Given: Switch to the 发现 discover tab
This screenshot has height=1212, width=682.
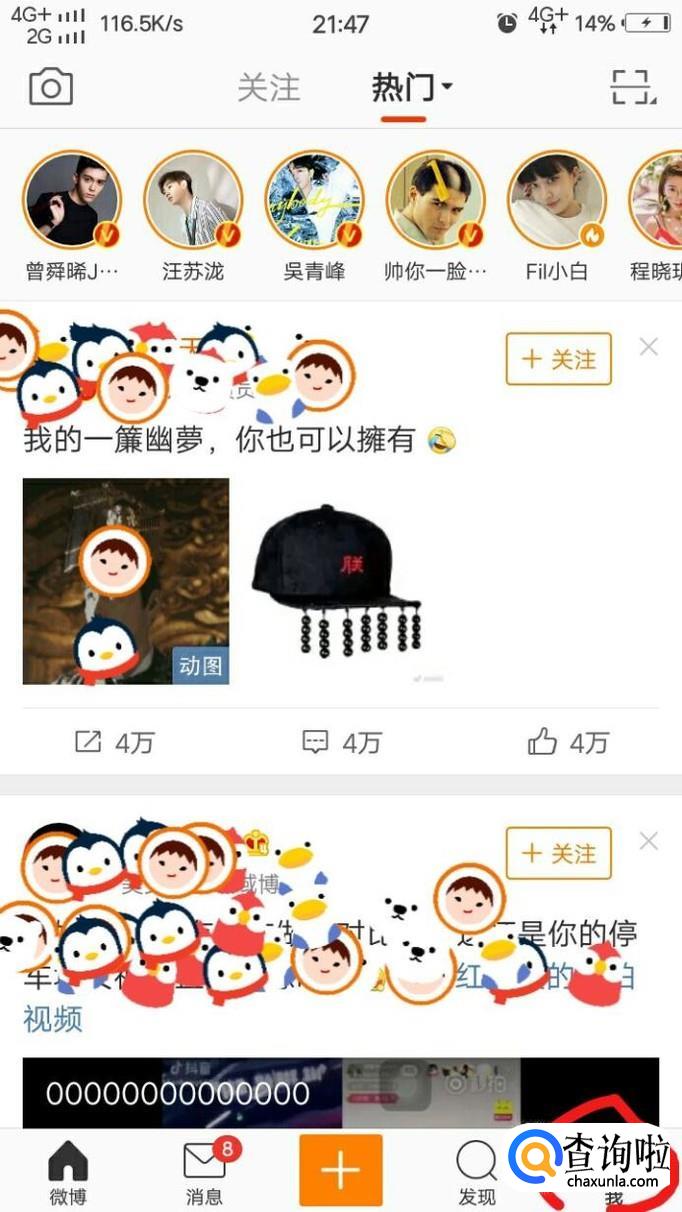Looking at the screenshot, I should 476,1172.
